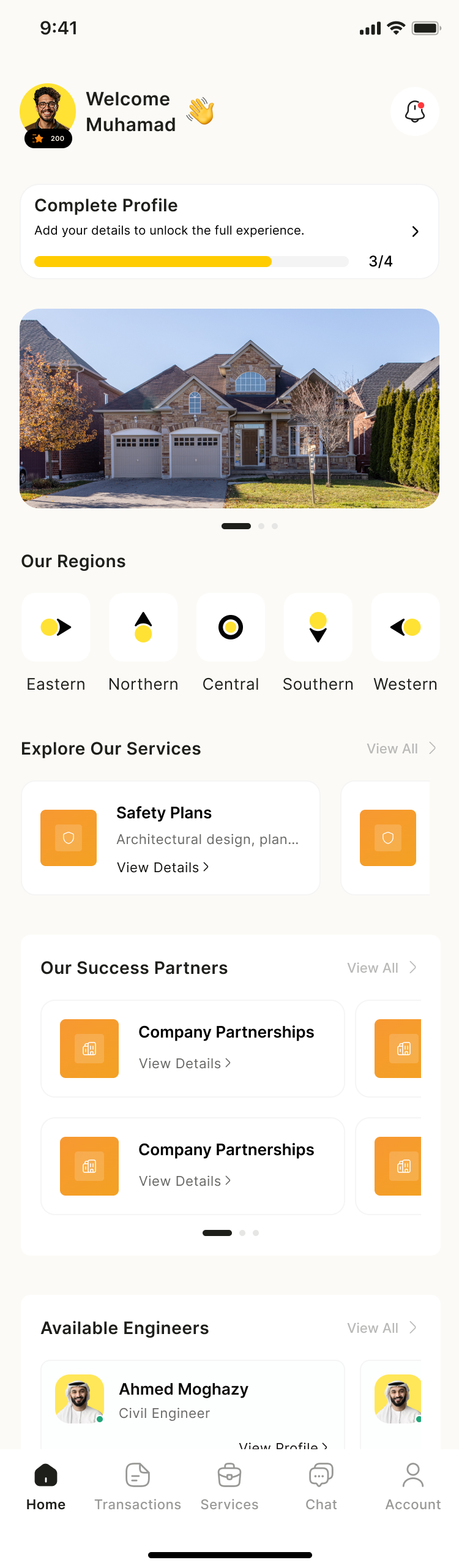Open the notifications bell
The height and width of the screenshot is (1568, 459).
tap(415, 111)
